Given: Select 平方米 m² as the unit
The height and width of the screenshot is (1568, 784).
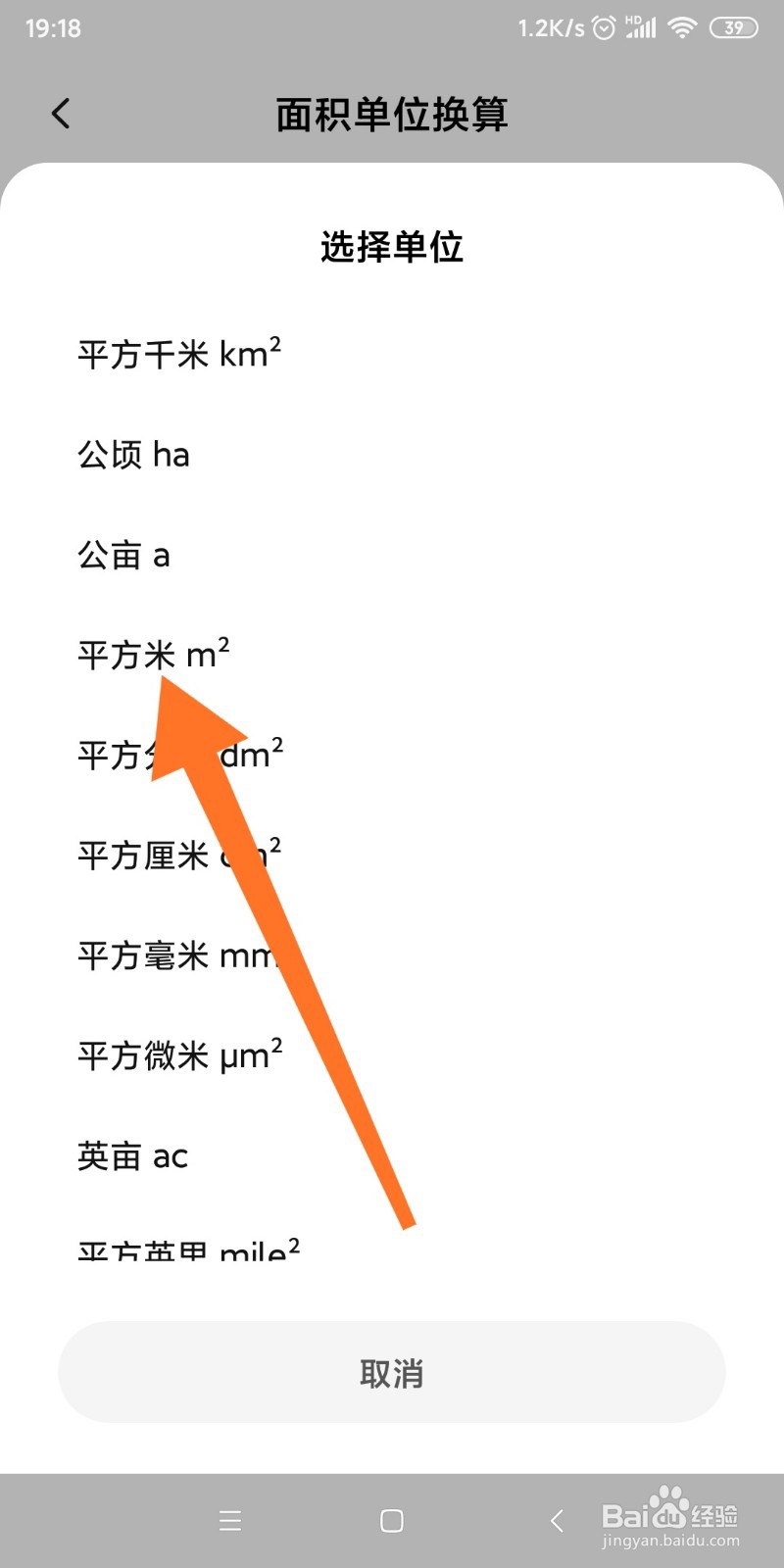Looking at the screenshot, I should click(x=154, y=654).
